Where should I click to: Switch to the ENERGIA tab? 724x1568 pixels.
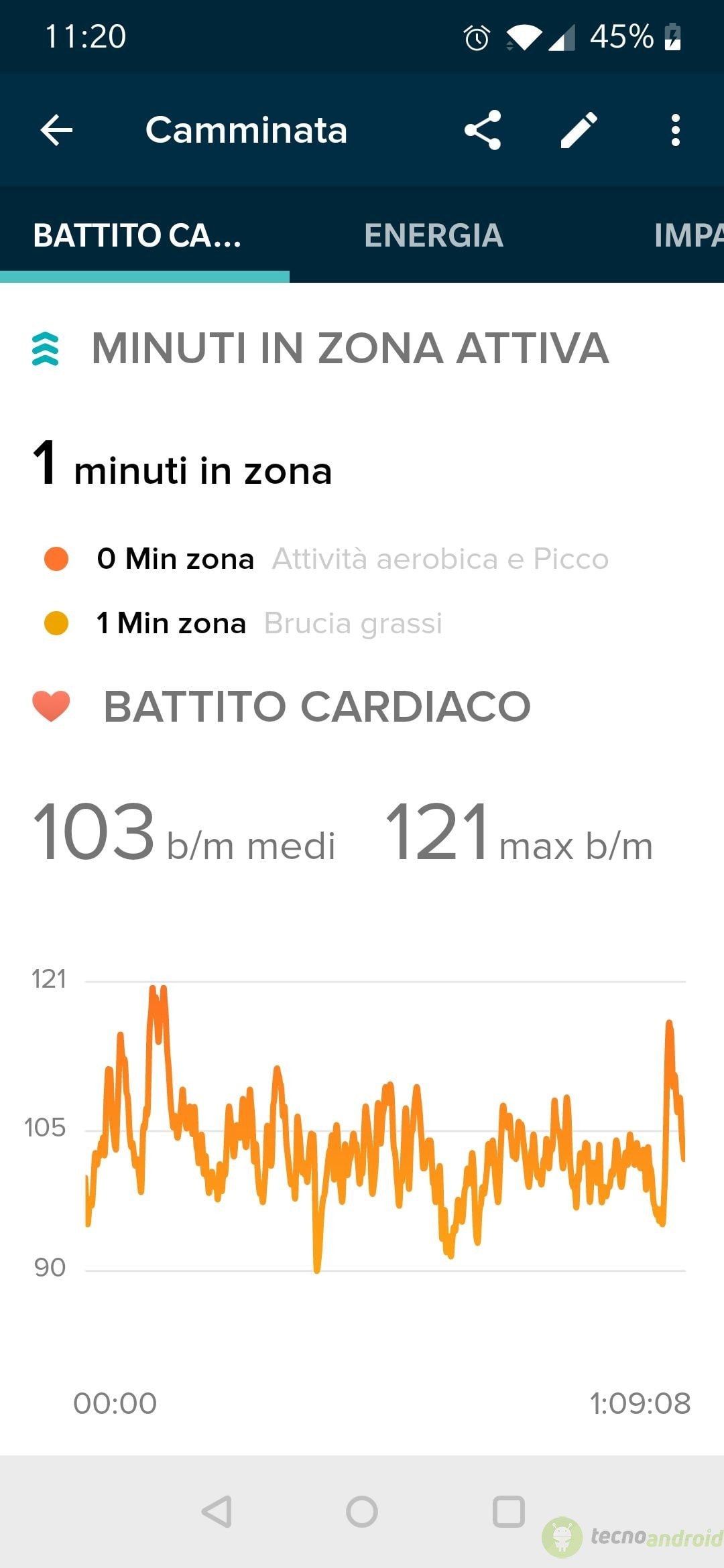tap(434, 235)
